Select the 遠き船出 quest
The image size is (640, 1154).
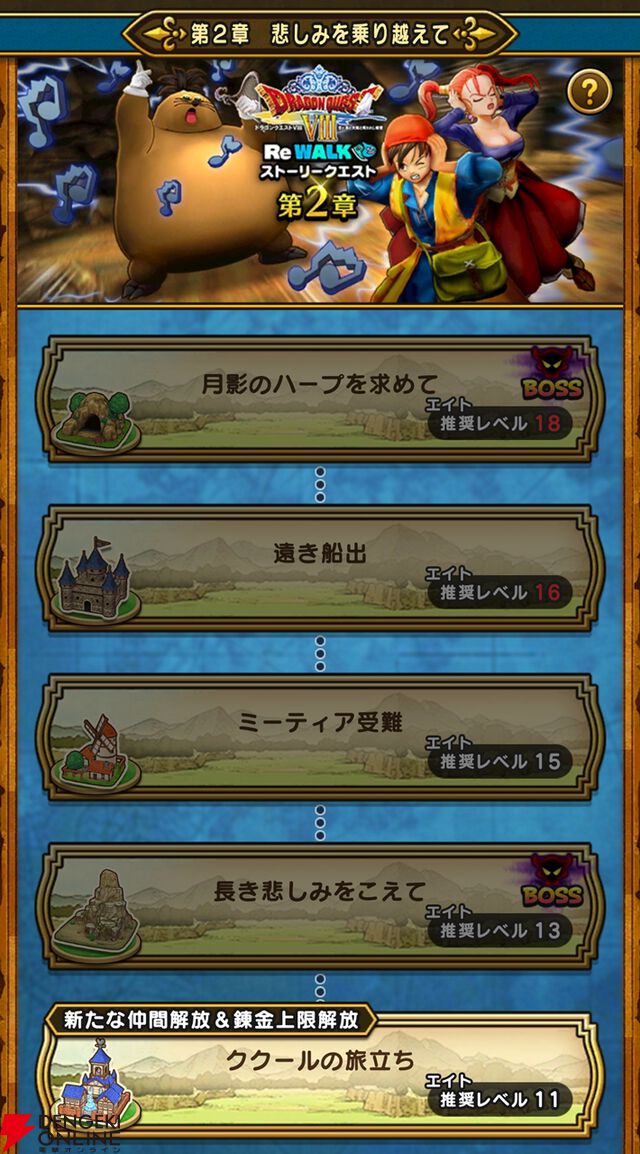pyautogui.click(x=320, y=568)
